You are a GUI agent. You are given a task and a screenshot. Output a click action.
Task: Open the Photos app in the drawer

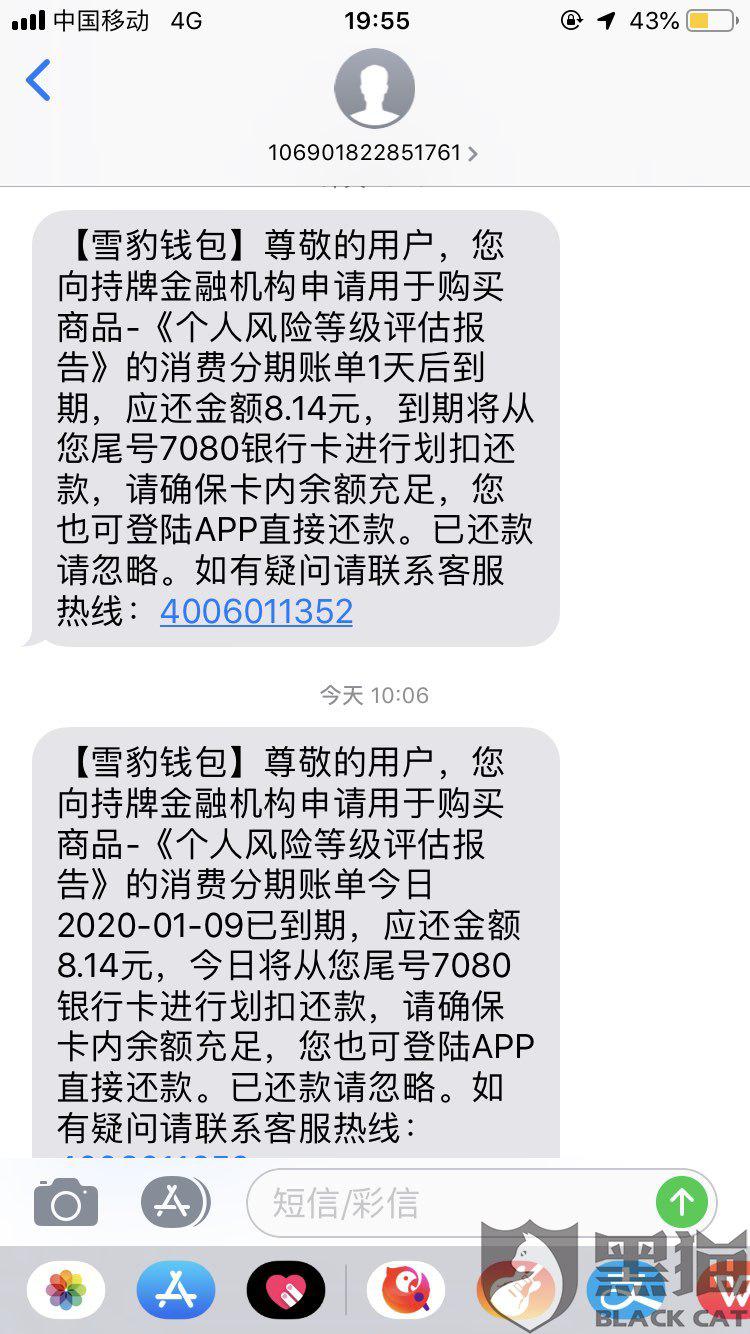point(66,1289)
